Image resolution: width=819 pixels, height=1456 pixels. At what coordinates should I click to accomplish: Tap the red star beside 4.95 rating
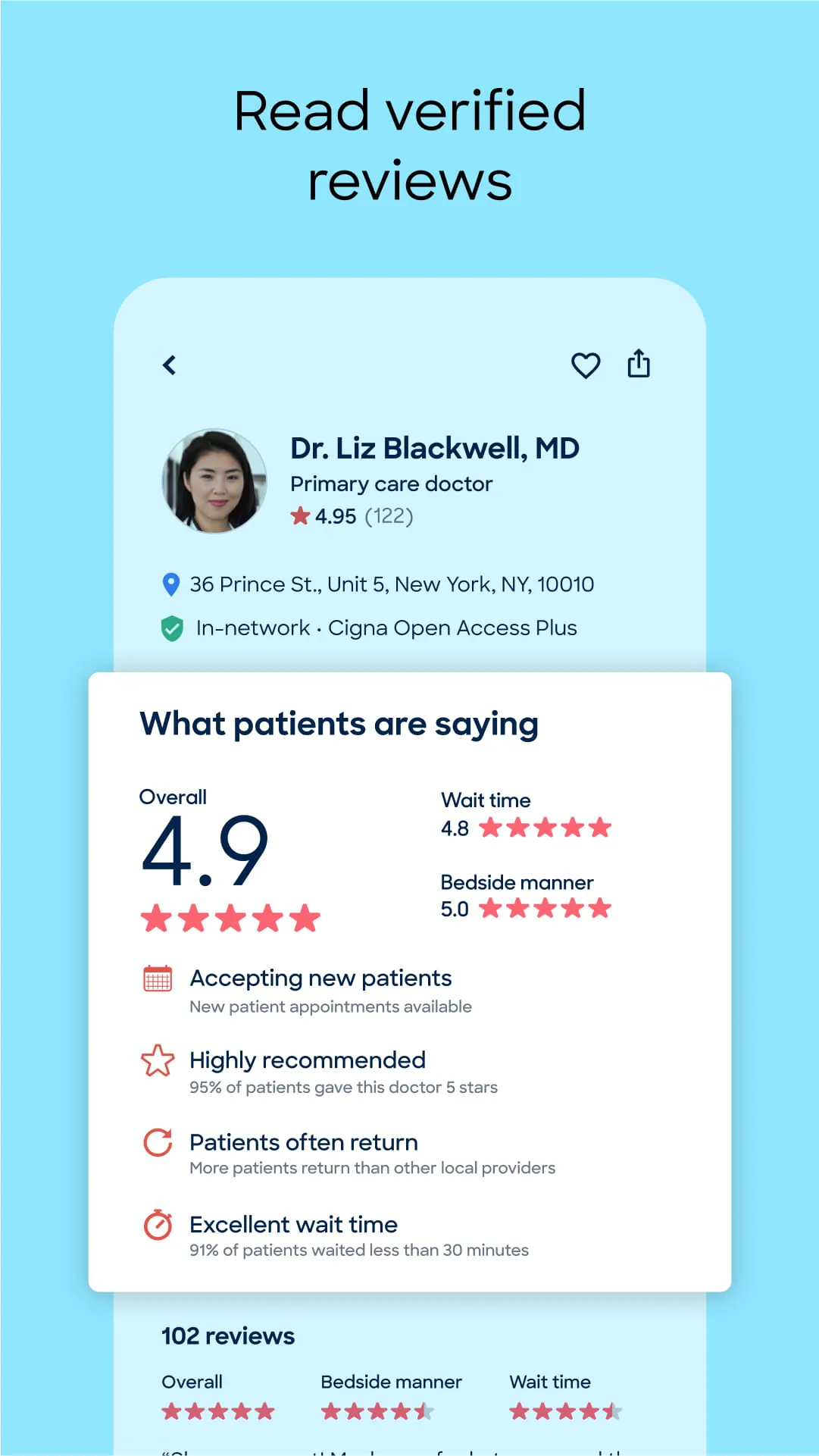(301, 515)
